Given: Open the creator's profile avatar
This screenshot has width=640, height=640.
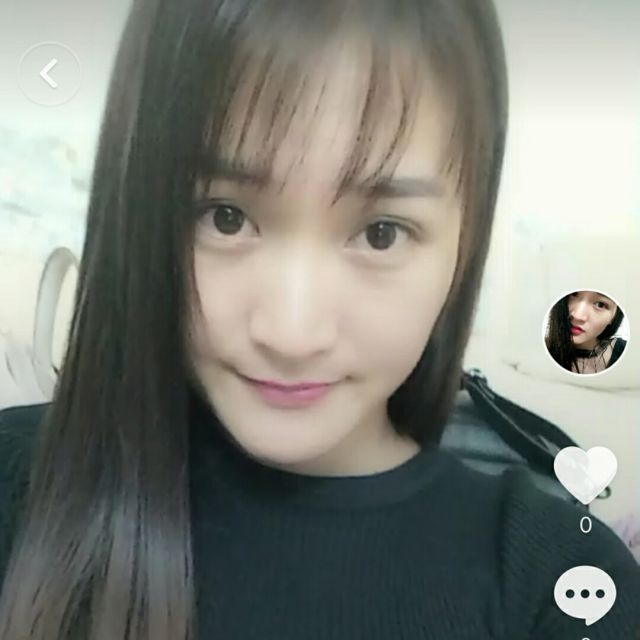Looking at the screenshot, I should coord(586,333).
